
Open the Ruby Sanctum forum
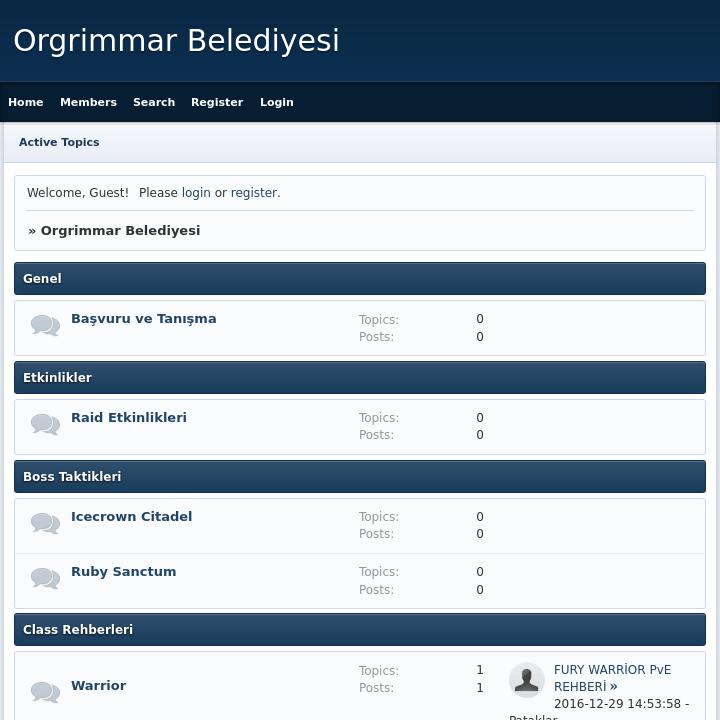click(123, 572)
